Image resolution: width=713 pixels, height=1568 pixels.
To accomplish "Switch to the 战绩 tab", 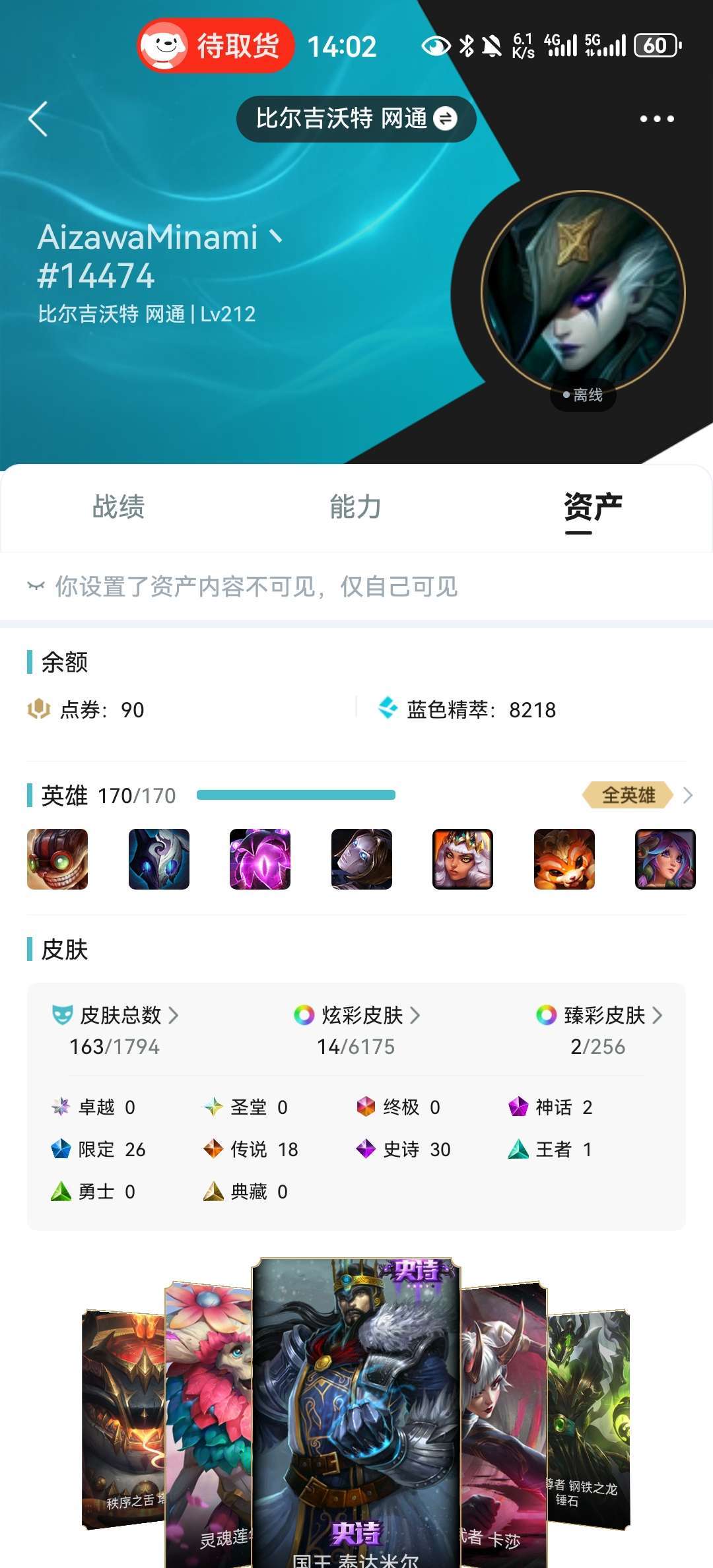I will click(119, 507).
